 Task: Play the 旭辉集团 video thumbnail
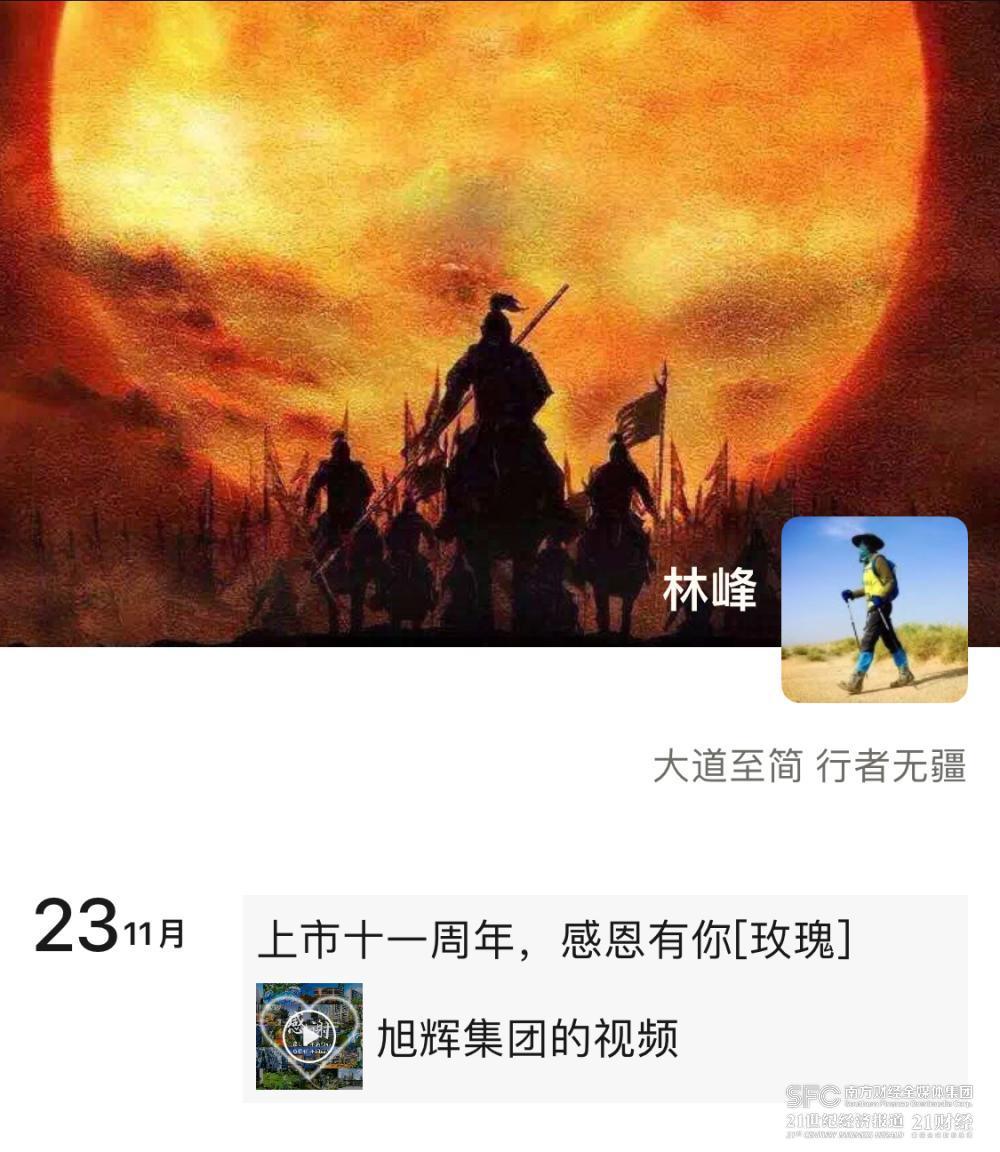coord(309,1035)
